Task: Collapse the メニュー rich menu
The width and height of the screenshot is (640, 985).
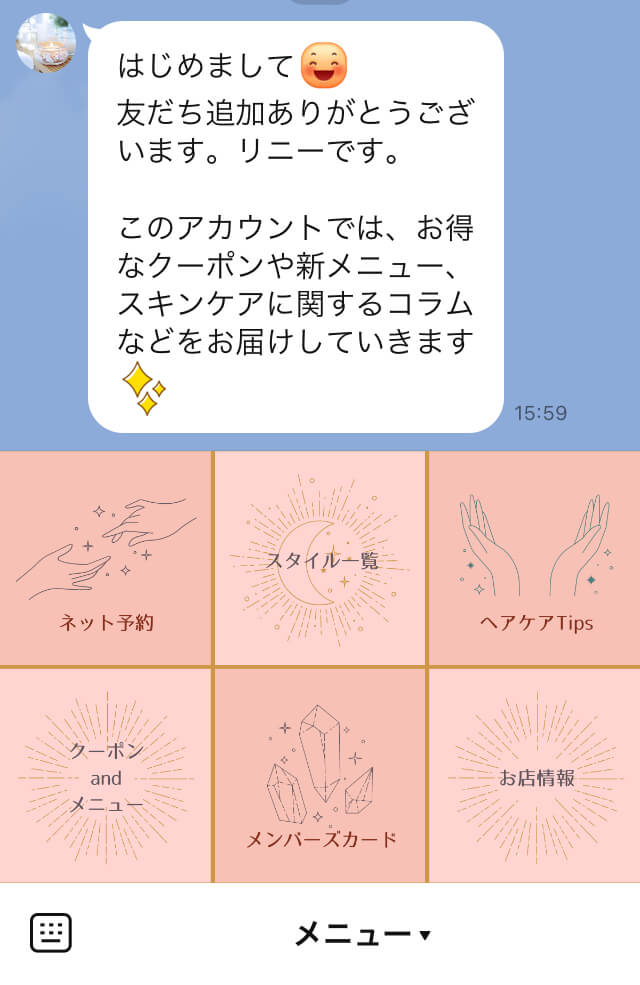Action: [362, 935]
